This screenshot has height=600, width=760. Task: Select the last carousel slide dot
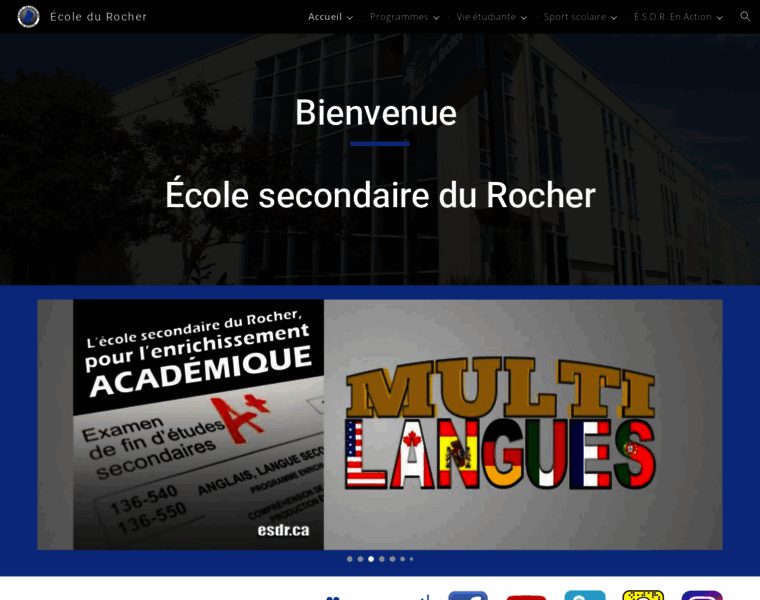click(x=411, y=559)
